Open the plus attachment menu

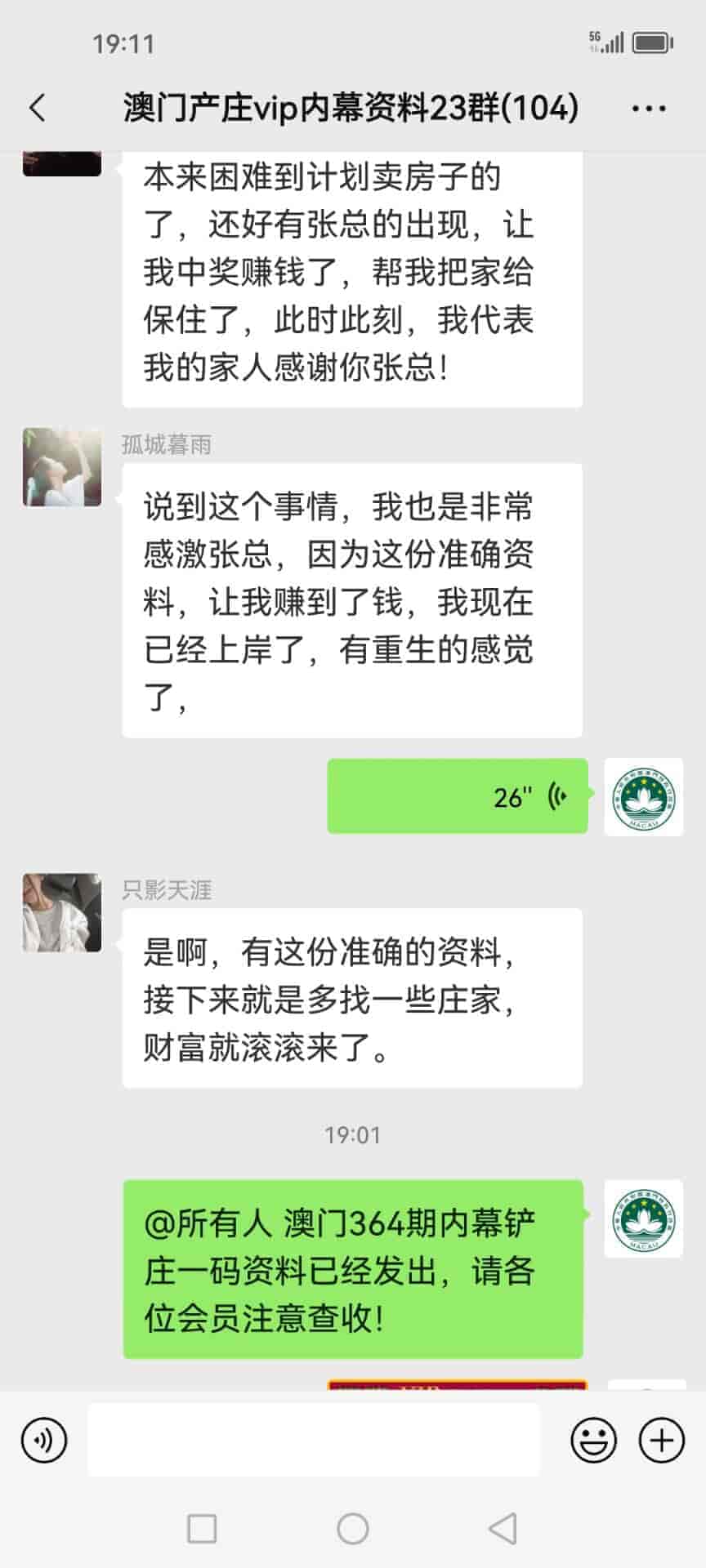pyautogui.click(x=661, y=1440)
